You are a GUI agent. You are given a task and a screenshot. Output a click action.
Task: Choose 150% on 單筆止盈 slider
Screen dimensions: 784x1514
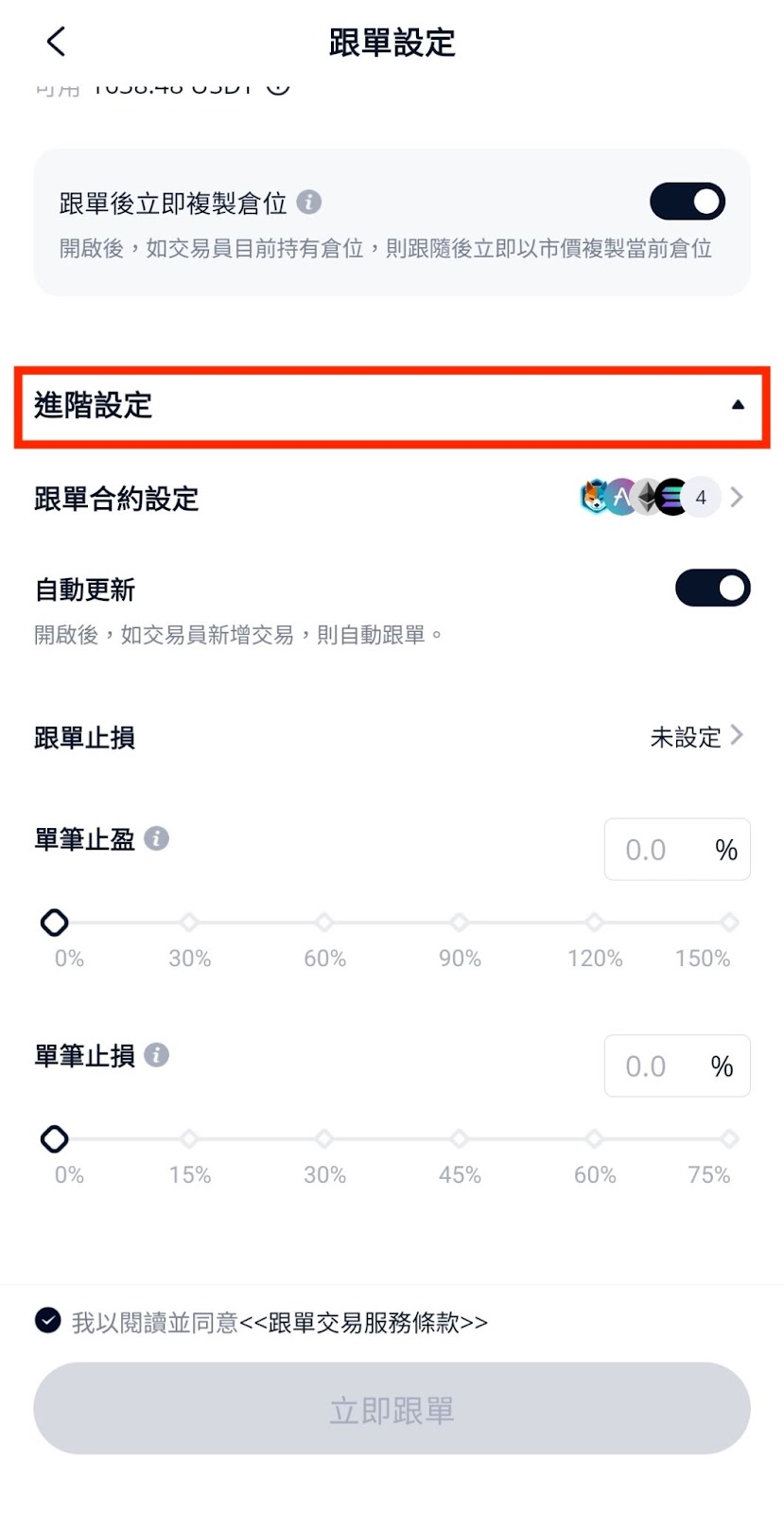coord(728,923)
